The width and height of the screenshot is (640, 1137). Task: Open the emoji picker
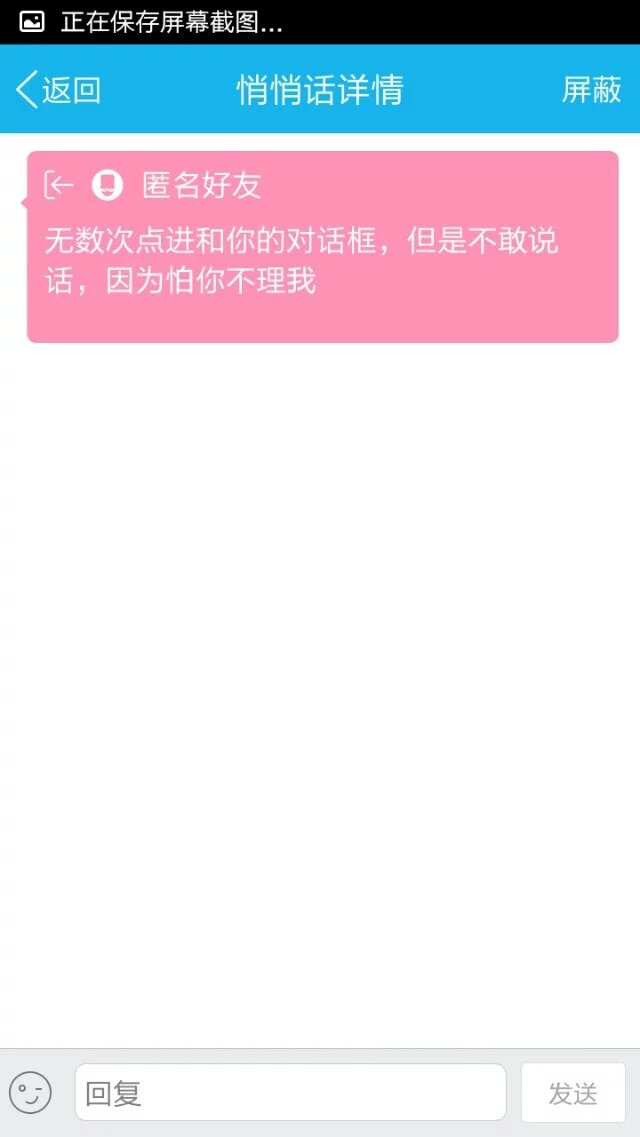(30, 1092)
